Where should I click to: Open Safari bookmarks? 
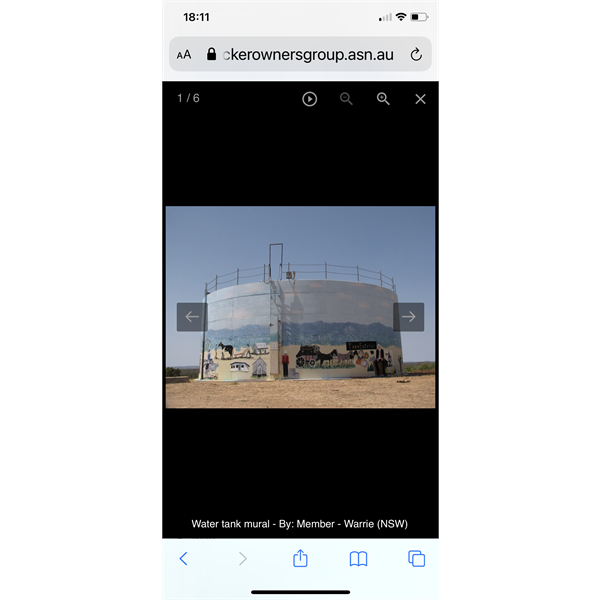tap(358, 559)
